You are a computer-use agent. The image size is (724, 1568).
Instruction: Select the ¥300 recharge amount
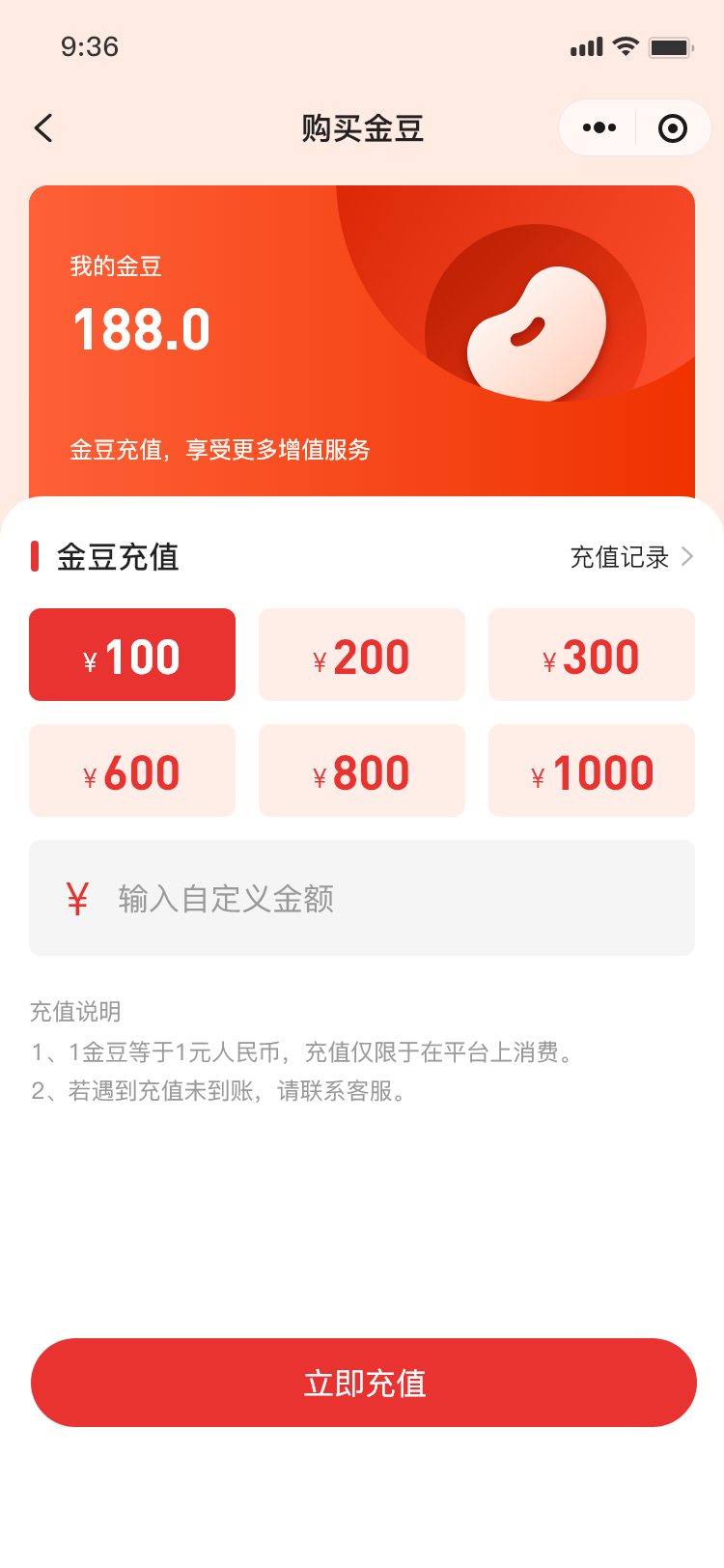tap(591, 654)
